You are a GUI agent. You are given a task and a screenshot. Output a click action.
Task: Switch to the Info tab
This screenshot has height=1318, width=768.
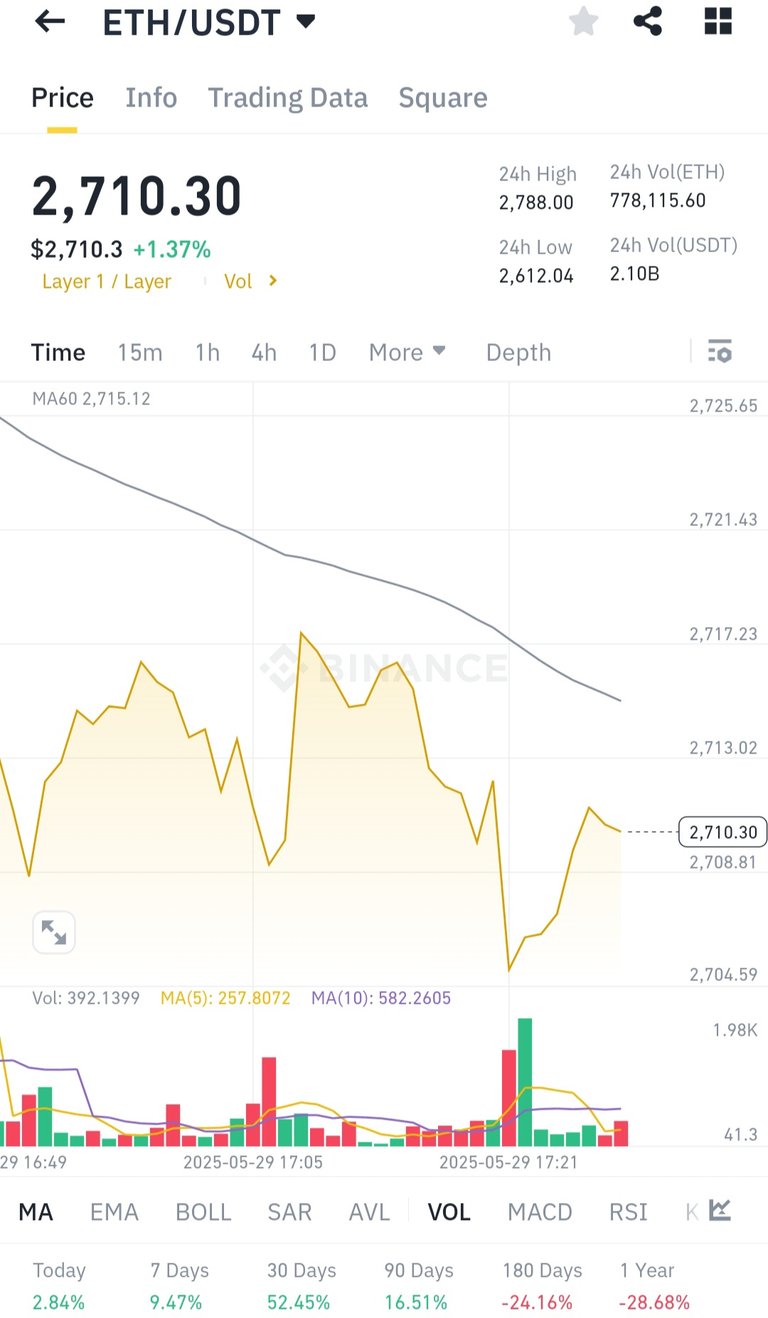pyautogui.click(x=151, y=97)
